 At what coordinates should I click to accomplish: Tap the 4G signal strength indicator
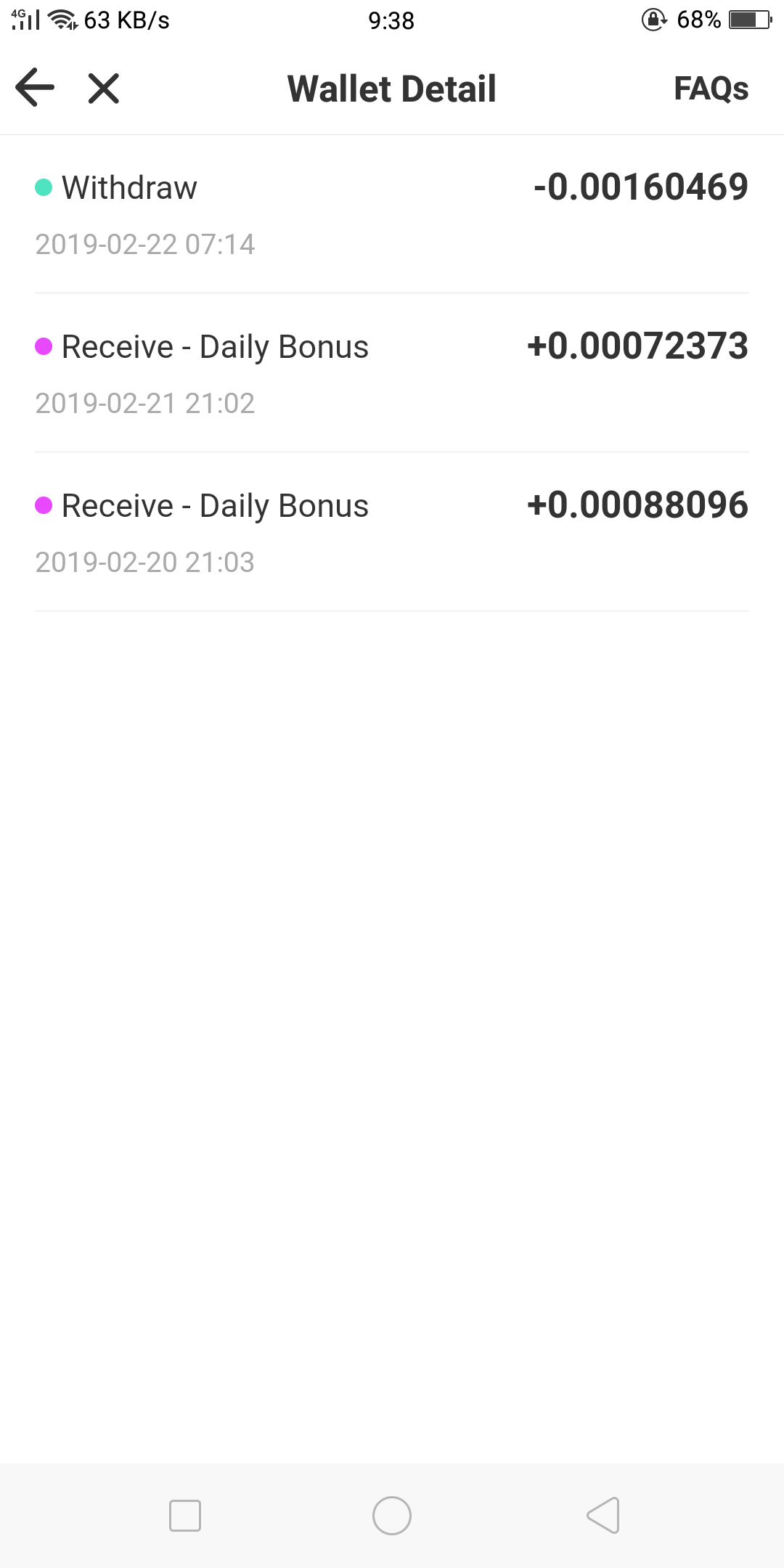pos(25,20)
